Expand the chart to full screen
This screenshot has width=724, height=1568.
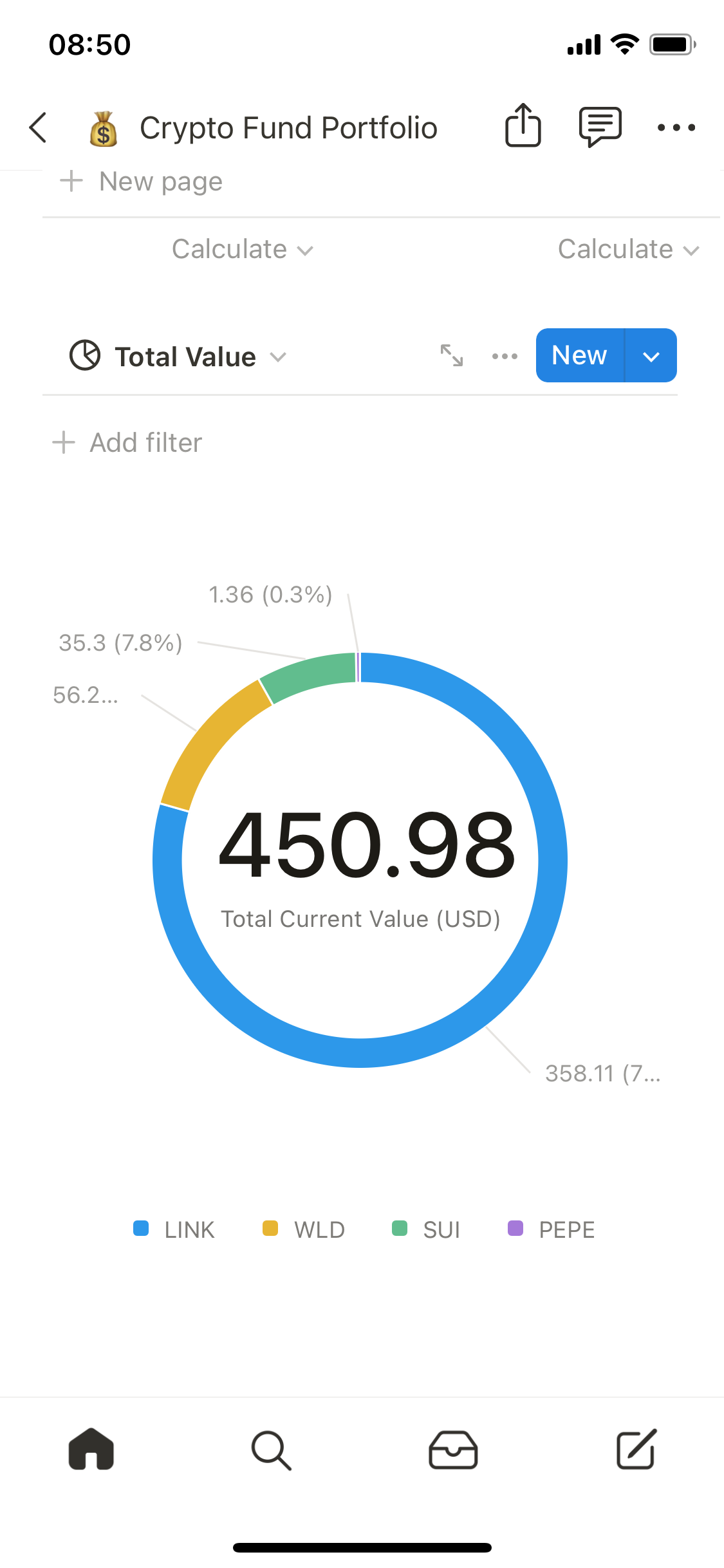(452, 355)
